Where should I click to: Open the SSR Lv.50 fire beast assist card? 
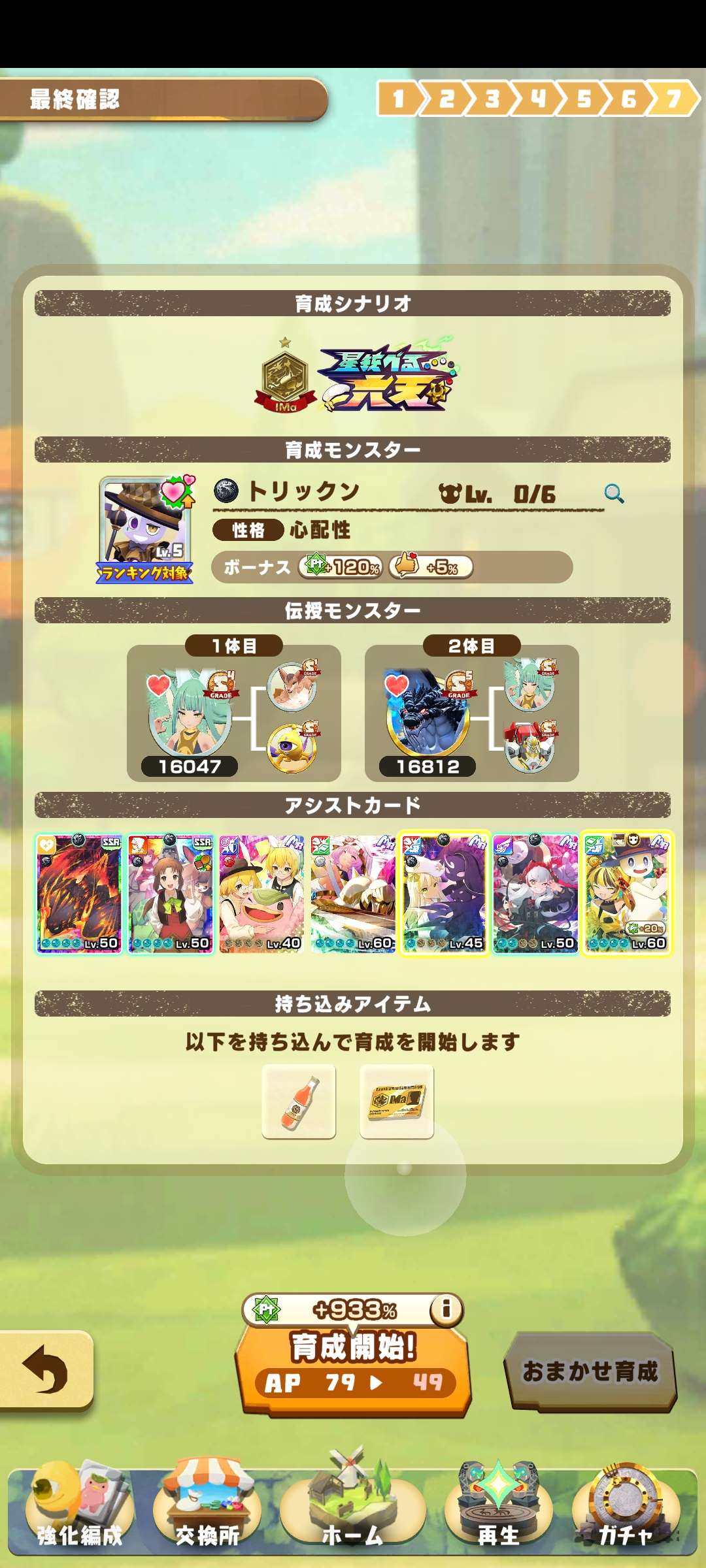(x=78, y=894)
